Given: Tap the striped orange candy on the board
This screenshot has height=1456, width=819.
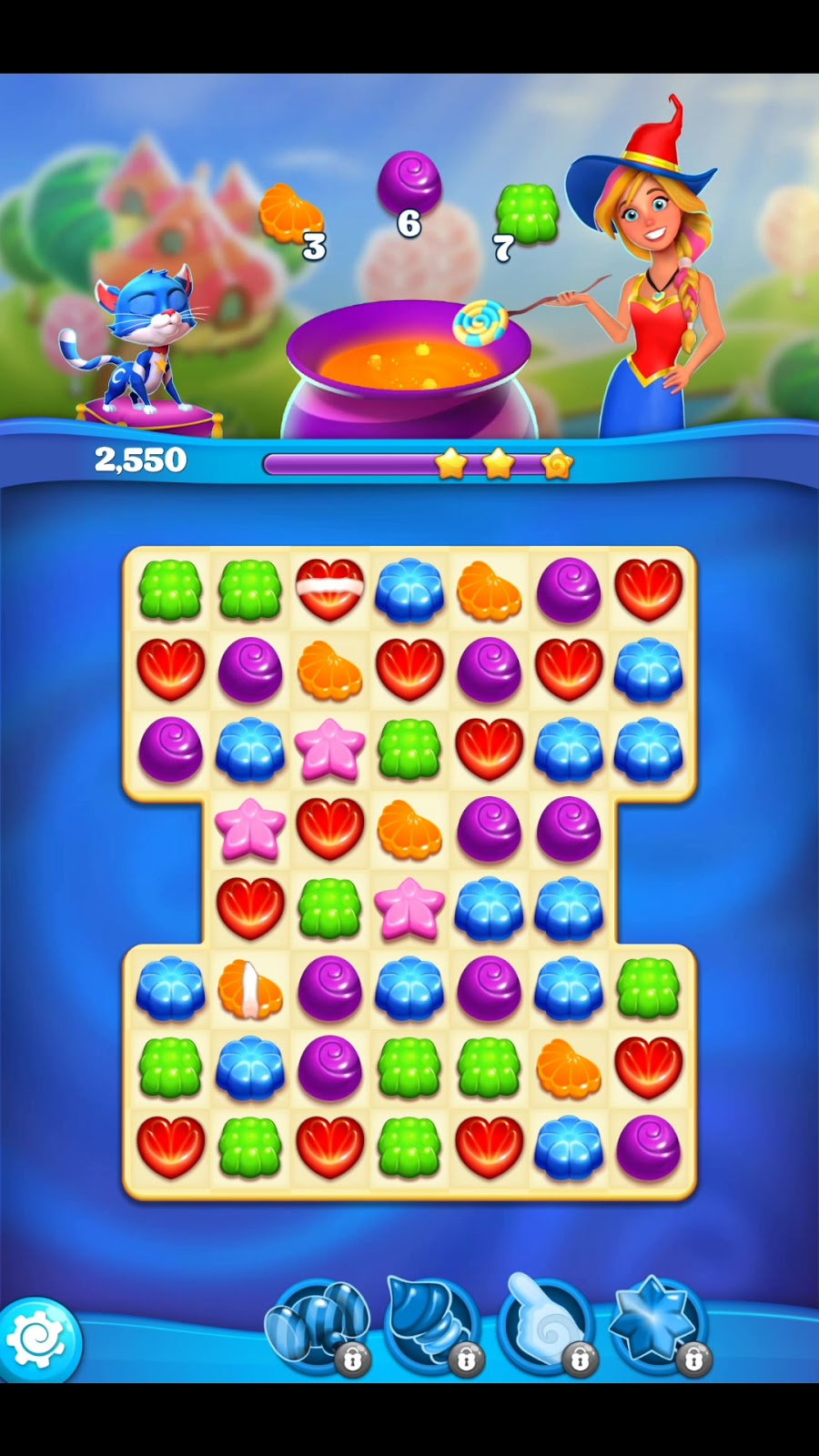Looking at the screenshot, I should (250, 989).
